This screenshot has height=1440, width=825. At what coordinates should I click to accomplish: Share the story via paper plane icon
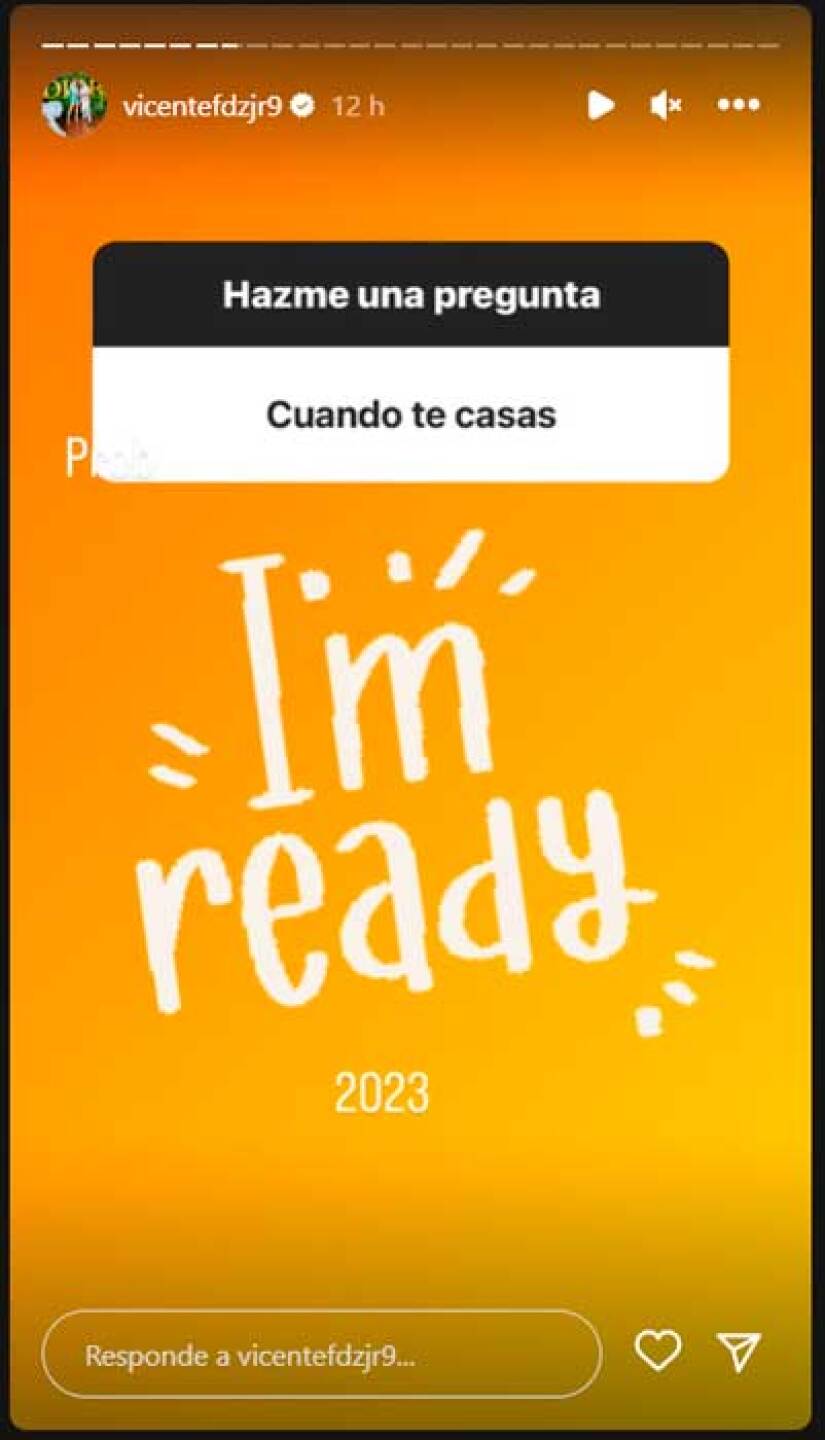point(739,1352)
